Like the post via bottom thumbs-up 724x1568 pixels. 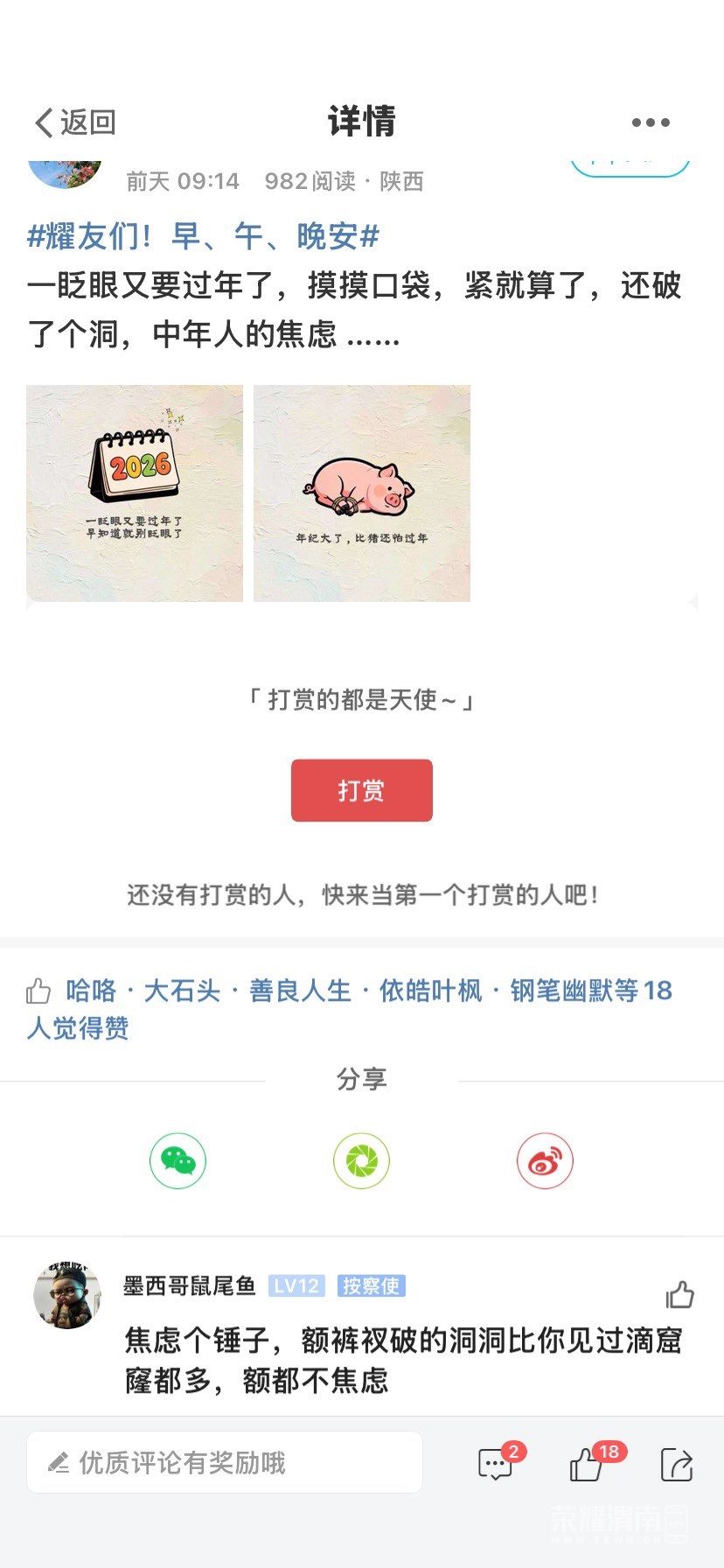588,1464
